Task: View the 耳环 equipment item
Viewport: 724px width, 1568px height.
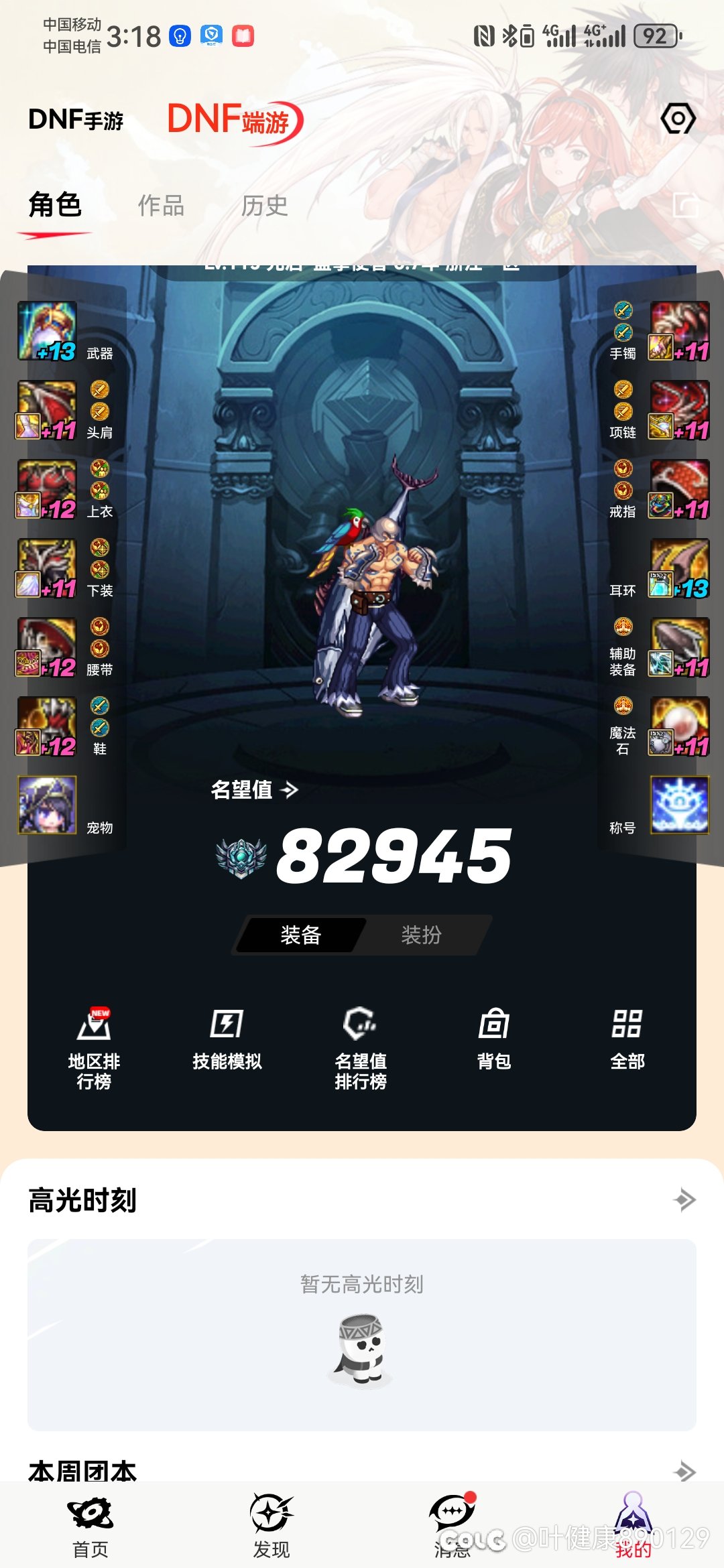Action: 678,569
